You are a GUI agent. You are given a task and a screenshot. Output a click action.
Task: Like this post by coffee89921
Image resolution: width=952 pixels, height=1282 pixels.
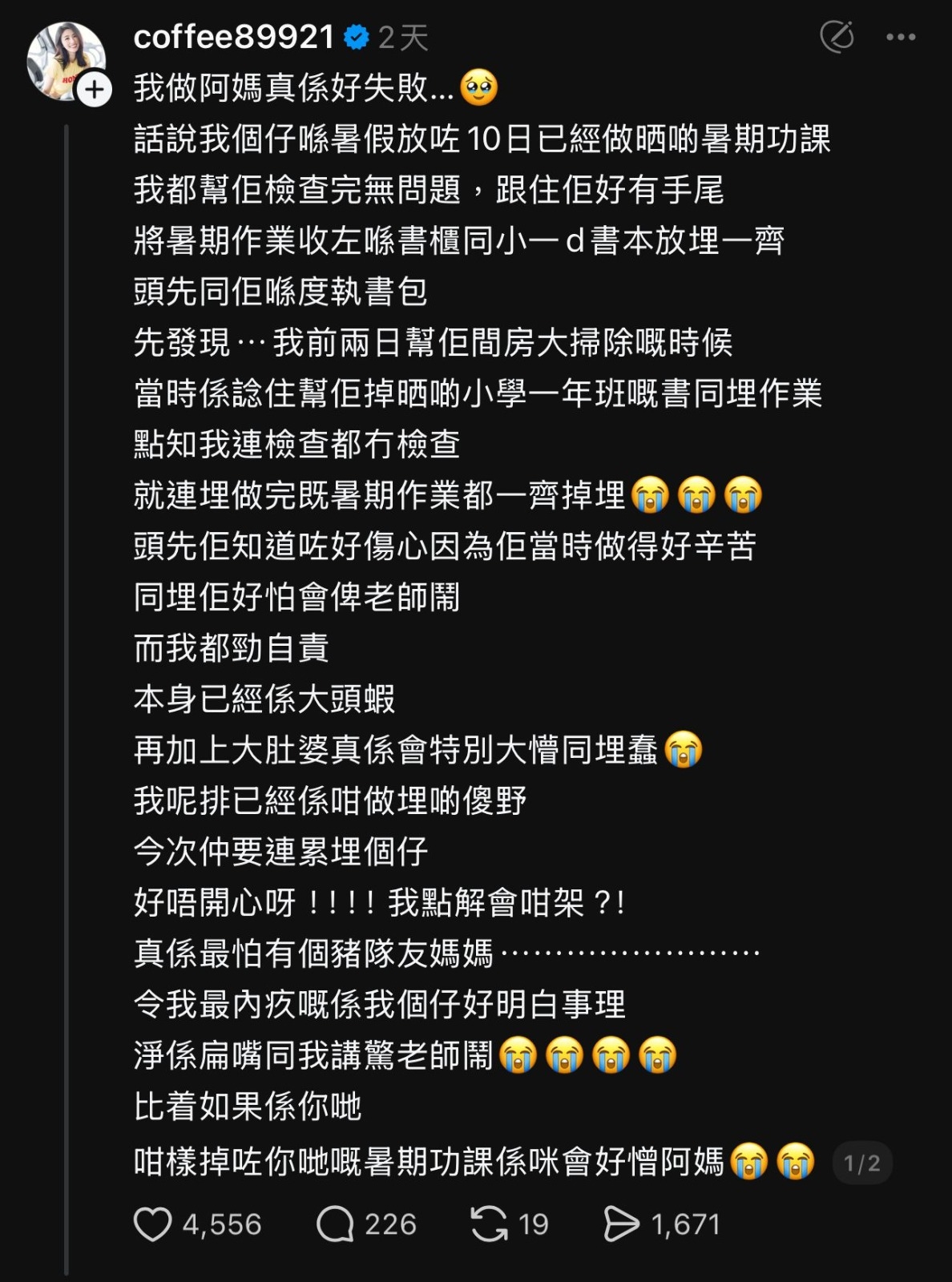click(x=152, y=1224)
